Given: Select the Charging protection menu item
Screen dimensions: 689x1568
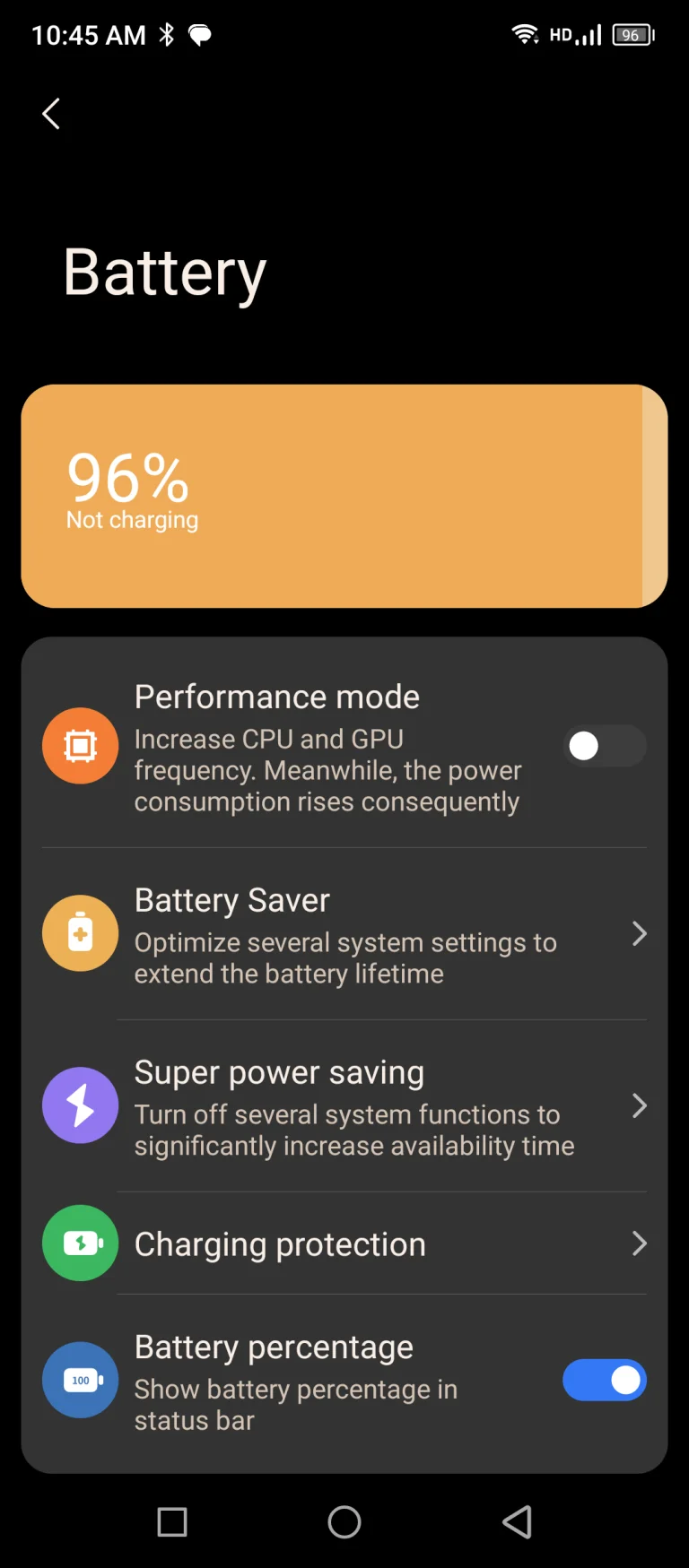Looking at the screenshot, I should tap(345, 1243).
